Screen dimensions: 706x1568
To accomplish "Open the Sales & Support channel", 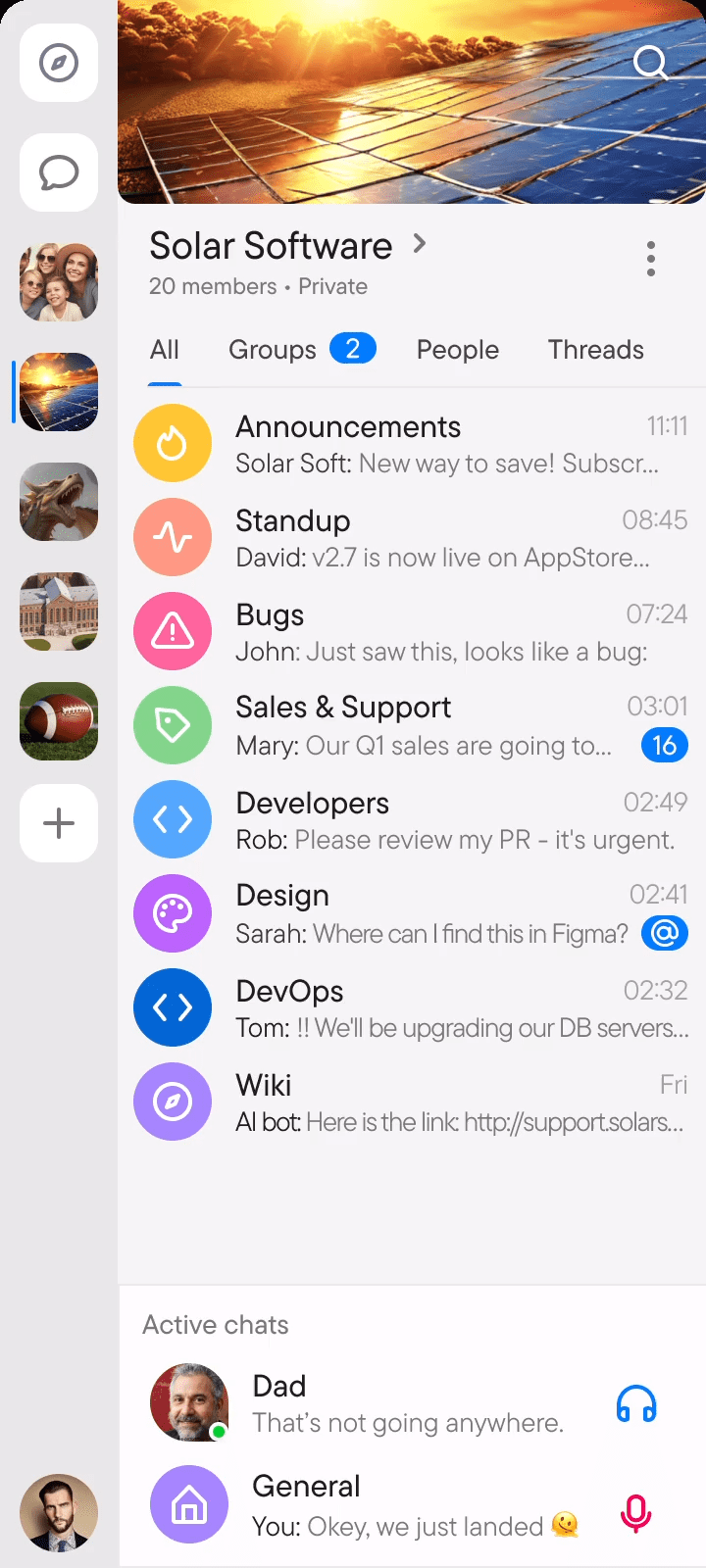I will pos(412,726).
